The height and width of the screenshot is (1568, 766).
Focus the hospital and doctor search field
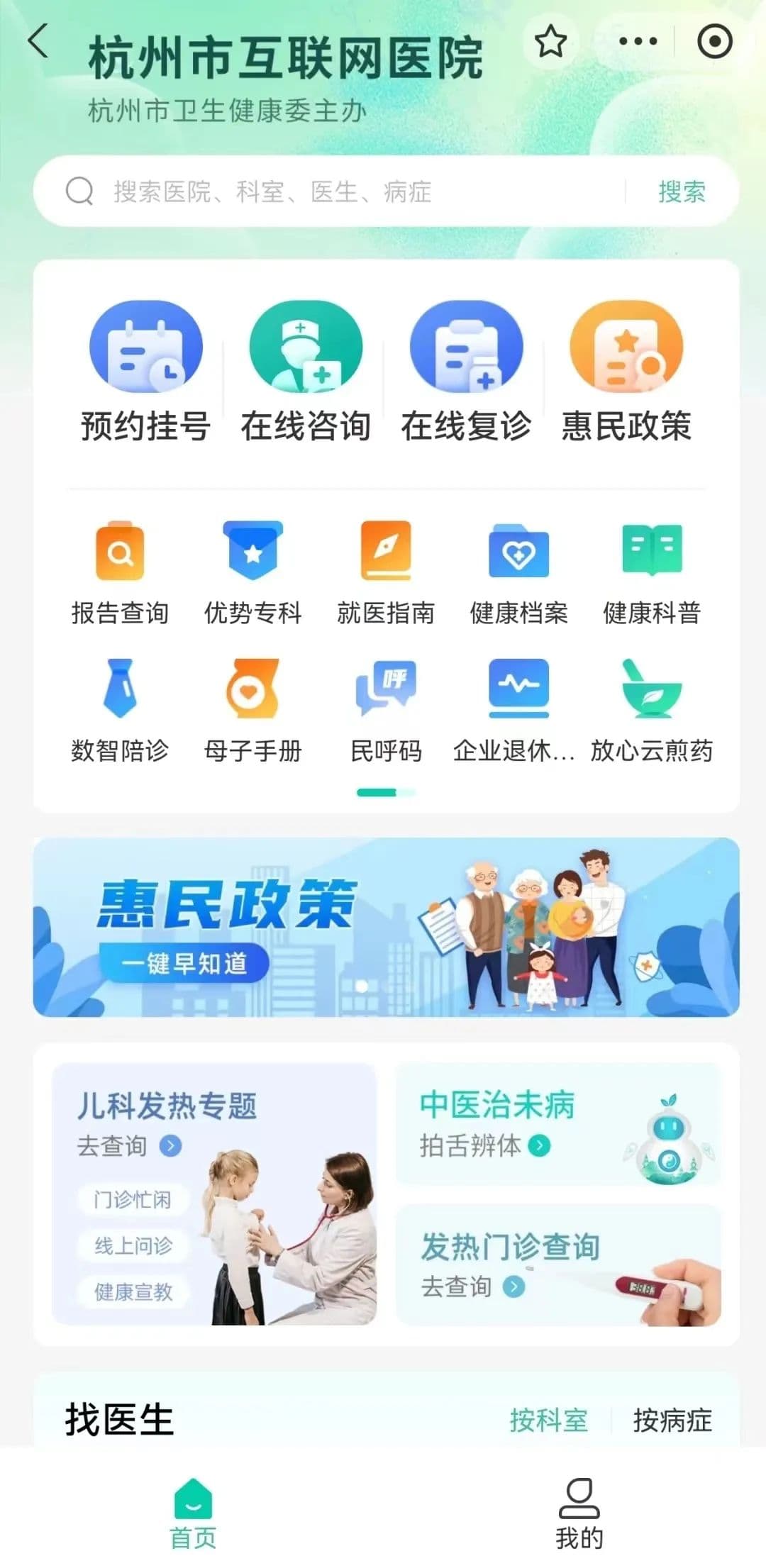click(x=355, y=191)
